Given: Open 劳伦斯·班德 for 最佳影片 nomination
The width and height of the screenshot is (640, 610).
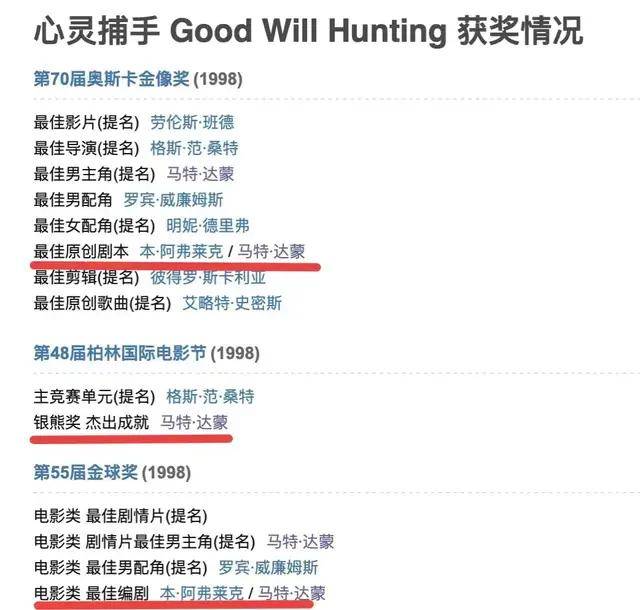Looking at the screenshot, I should [192, 122].
